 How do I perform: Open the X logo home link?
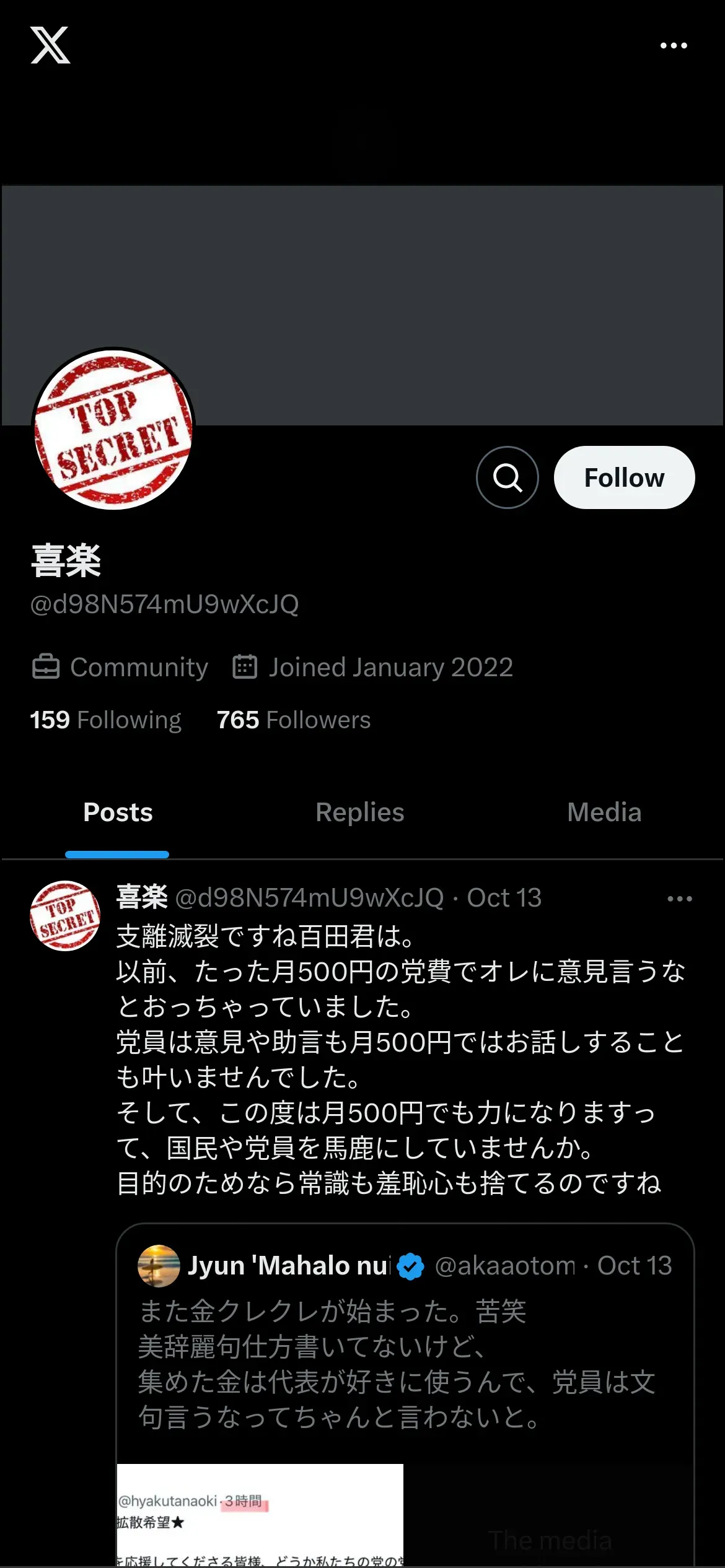(x=50, y=45)
